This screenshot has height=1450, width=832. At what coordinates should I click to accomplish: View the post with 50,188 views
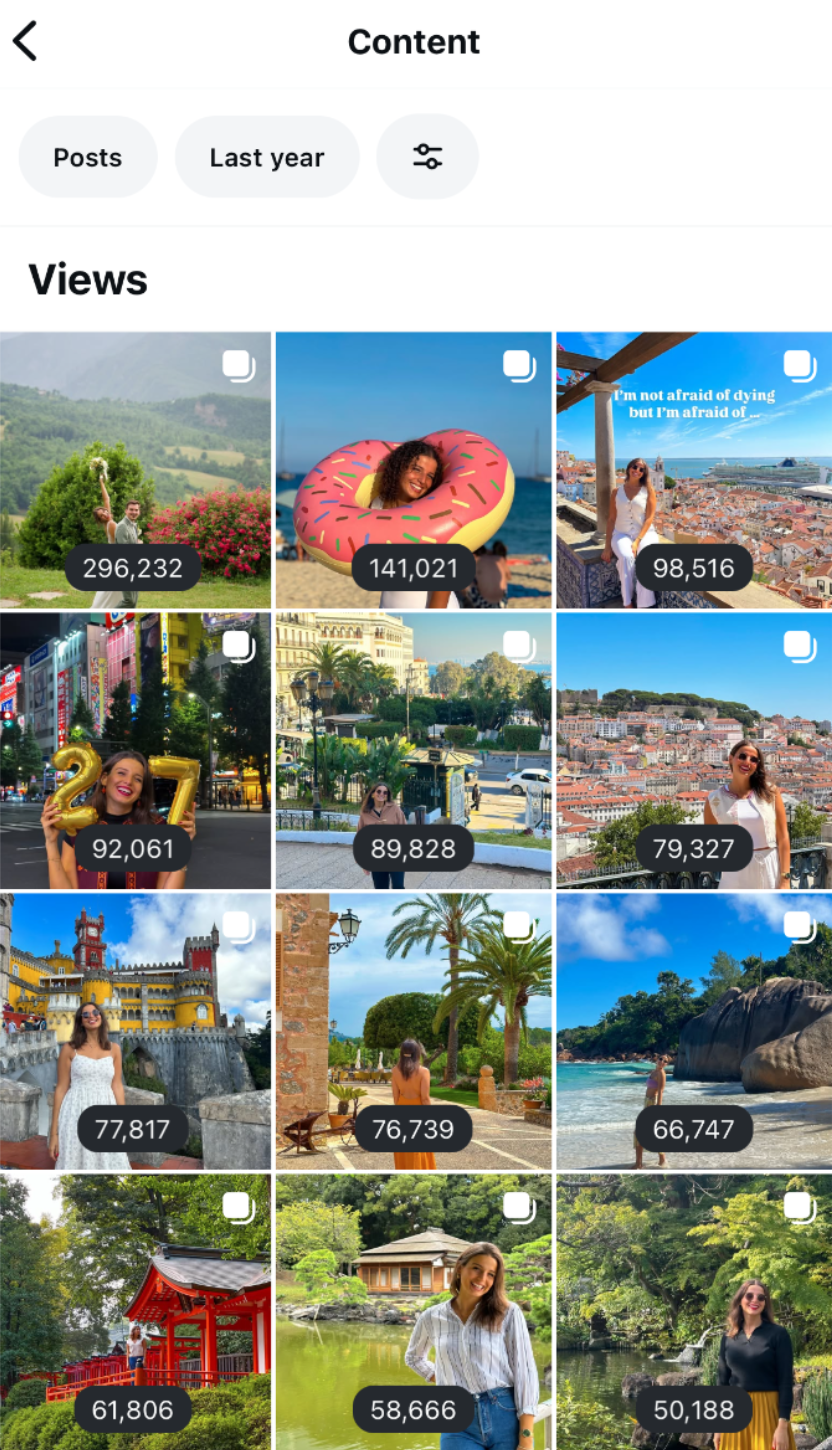tap(694, 1311)
